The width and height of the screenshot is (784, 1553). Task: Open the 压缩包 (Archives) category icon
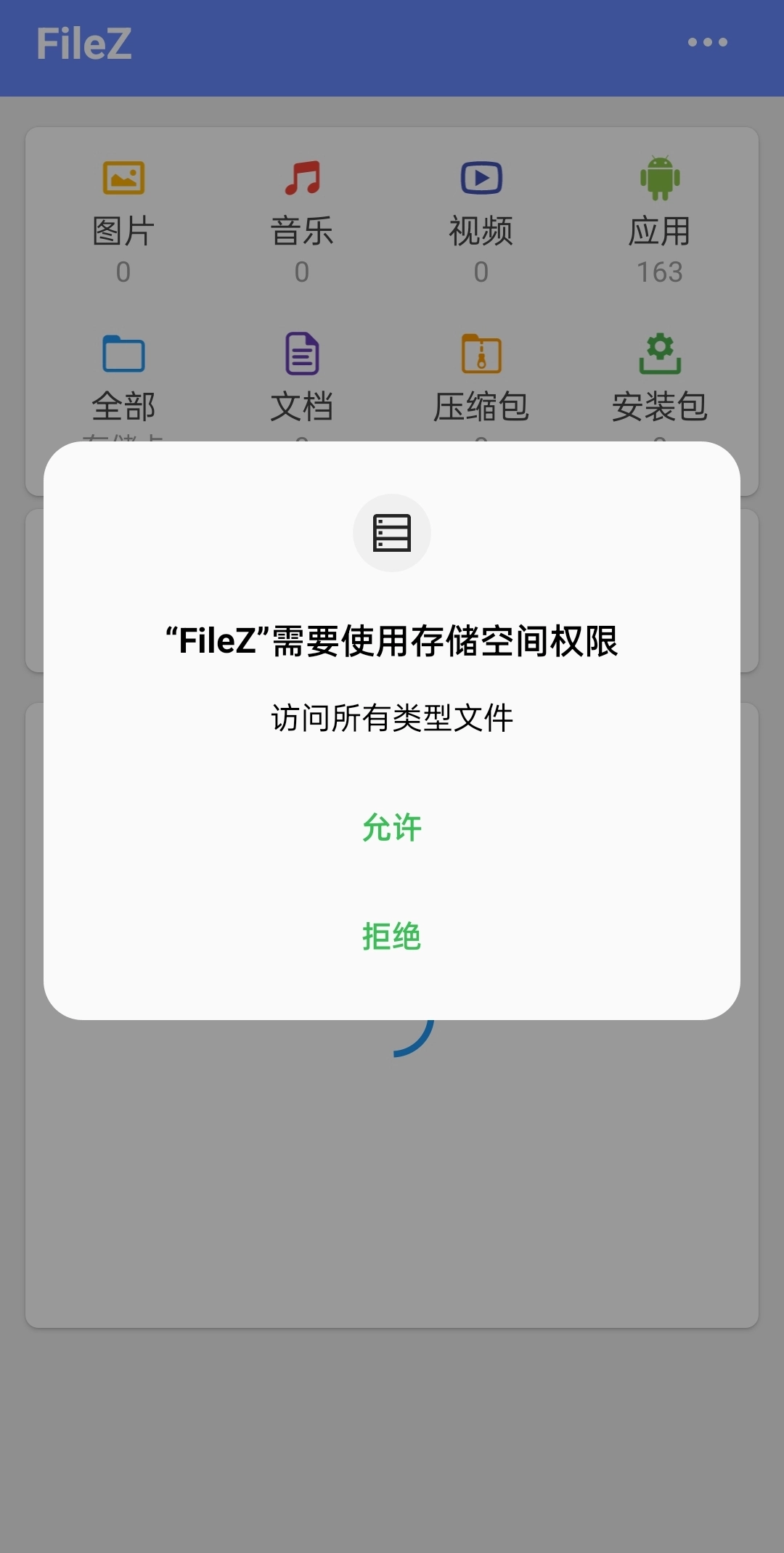[481, 354]
